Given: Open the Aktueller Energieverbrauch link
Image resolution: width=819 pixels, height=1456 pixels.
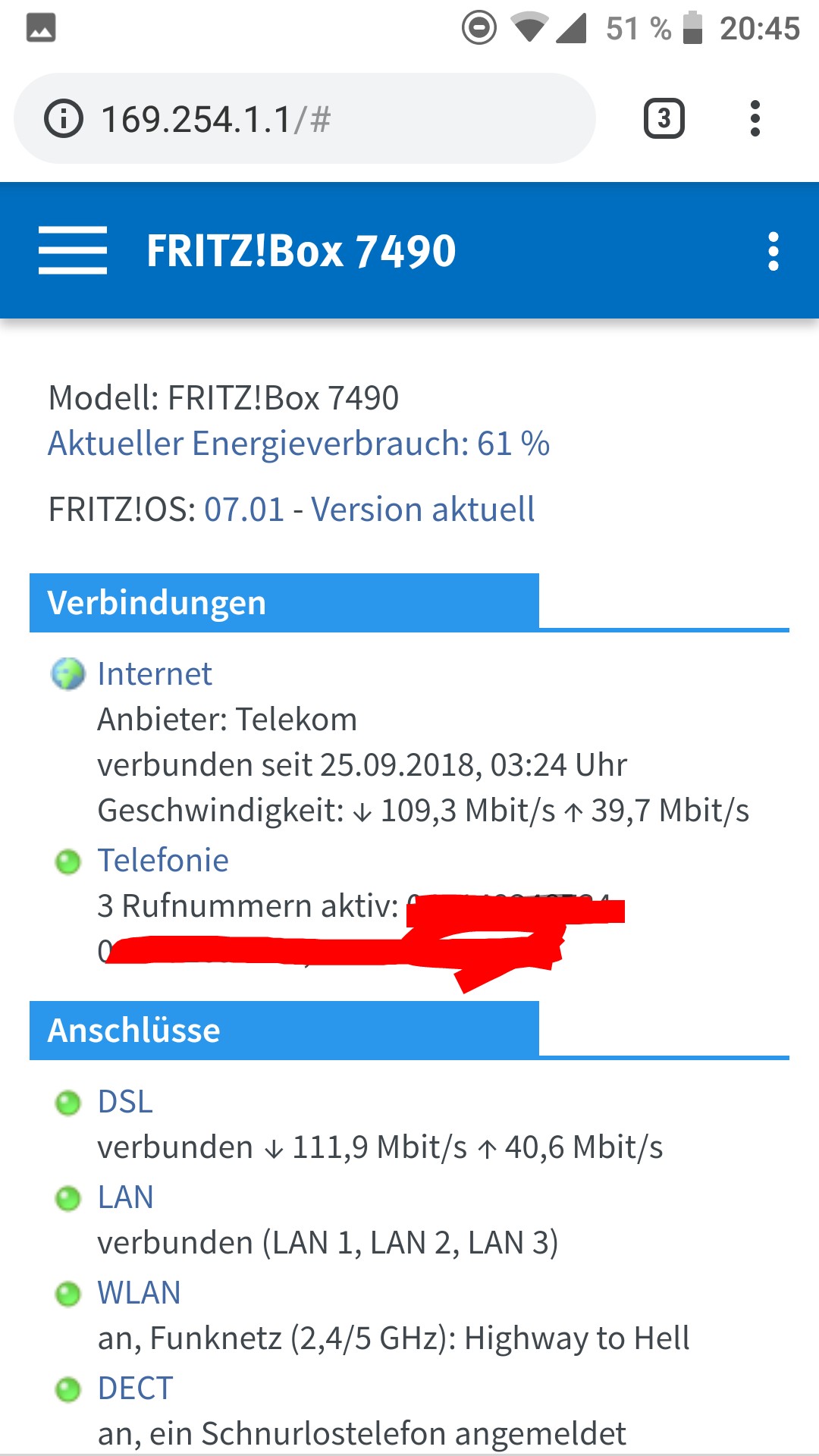Looking at the screenshot, I should (x=299, y=444).
